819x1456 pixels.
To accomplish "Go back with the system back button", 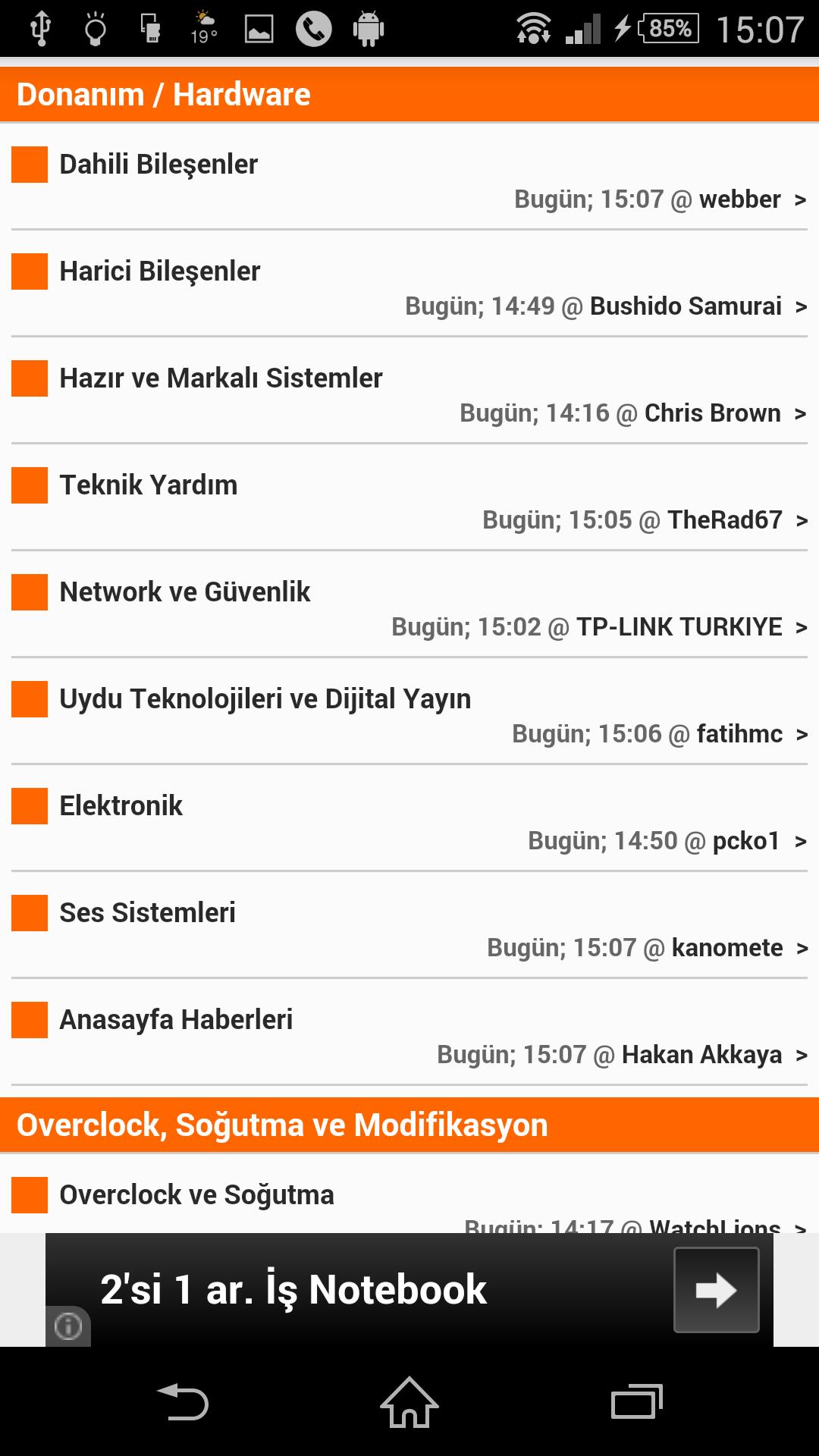I will tap(182, 1401).
